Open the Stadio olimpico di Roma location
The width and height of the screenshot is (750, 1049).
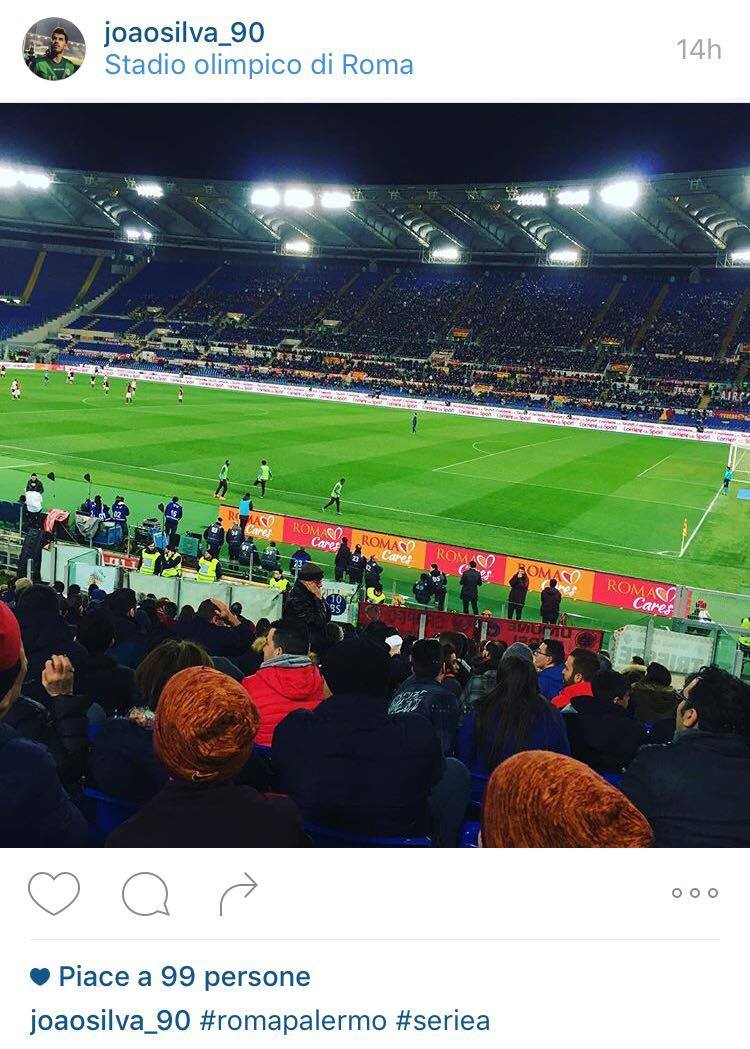tap(259, 66)
